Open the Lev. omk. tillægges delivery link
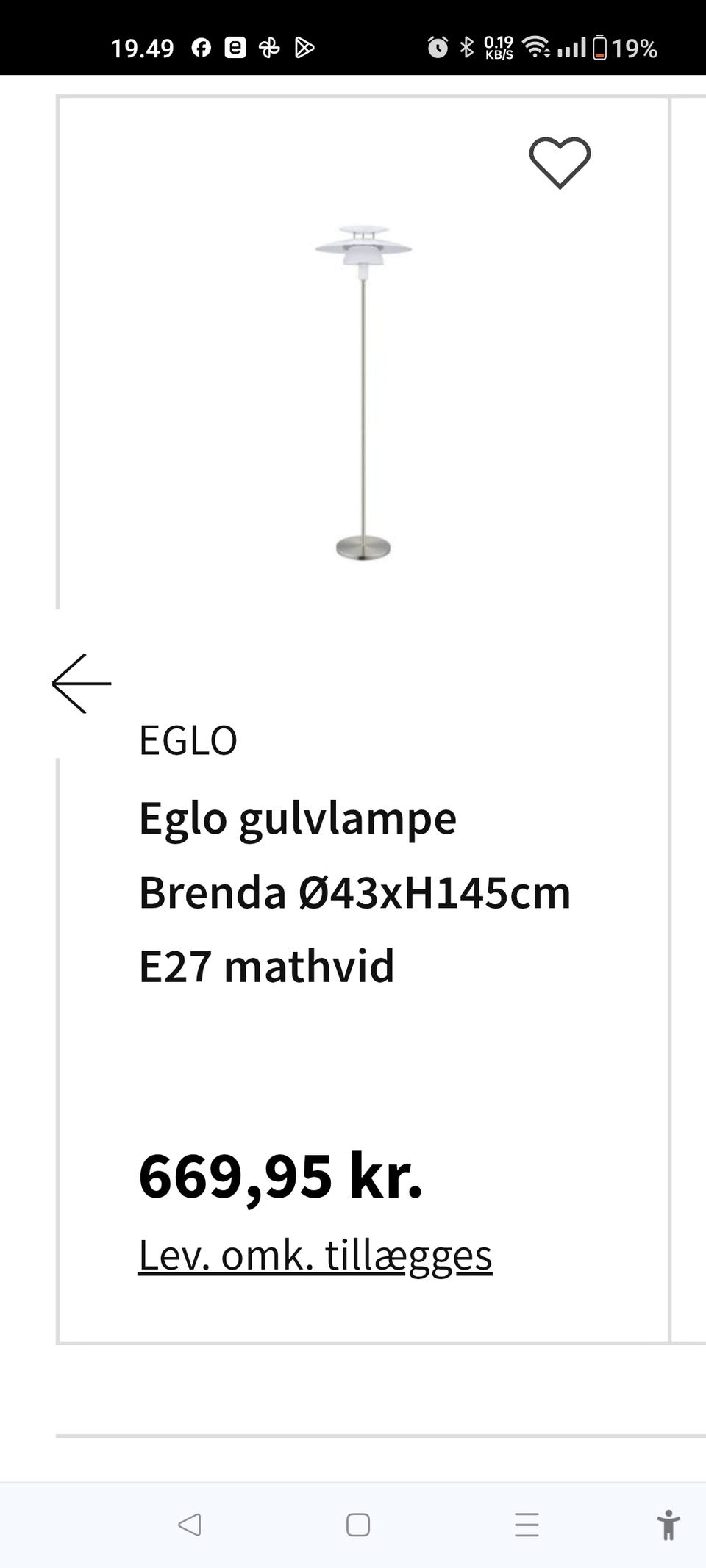 [x=318, y=1255]
